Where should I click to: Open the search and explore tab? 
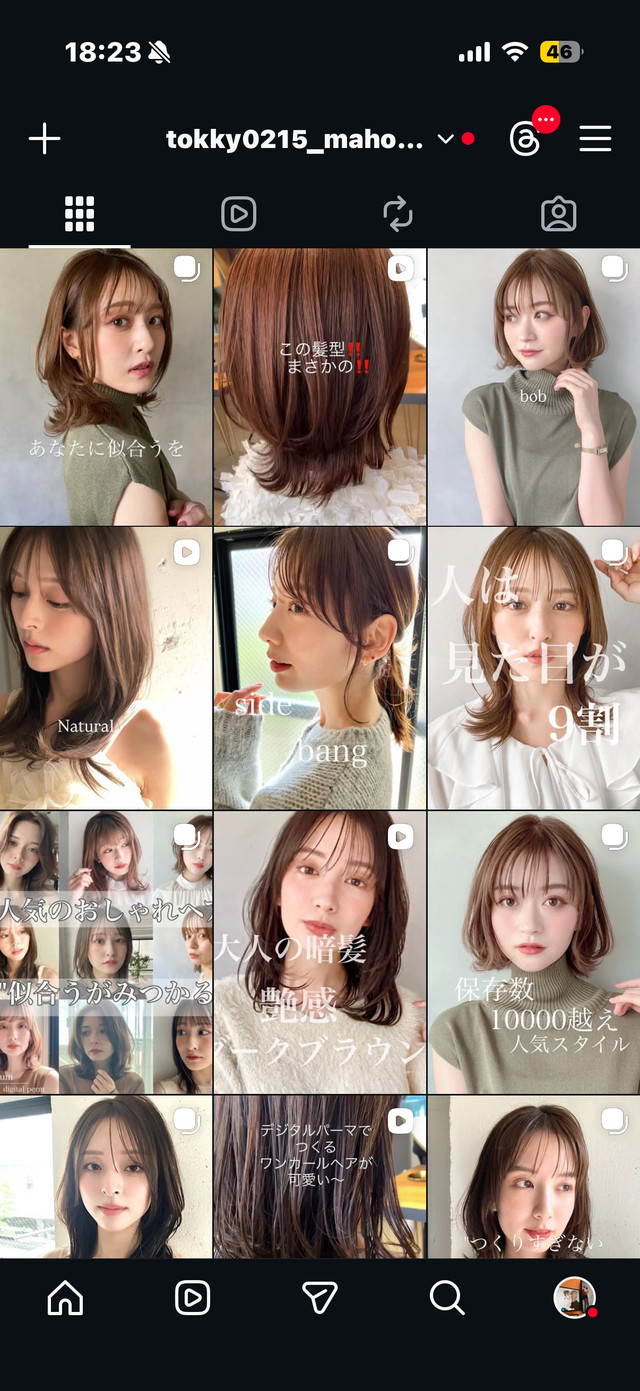point(447,1297)
